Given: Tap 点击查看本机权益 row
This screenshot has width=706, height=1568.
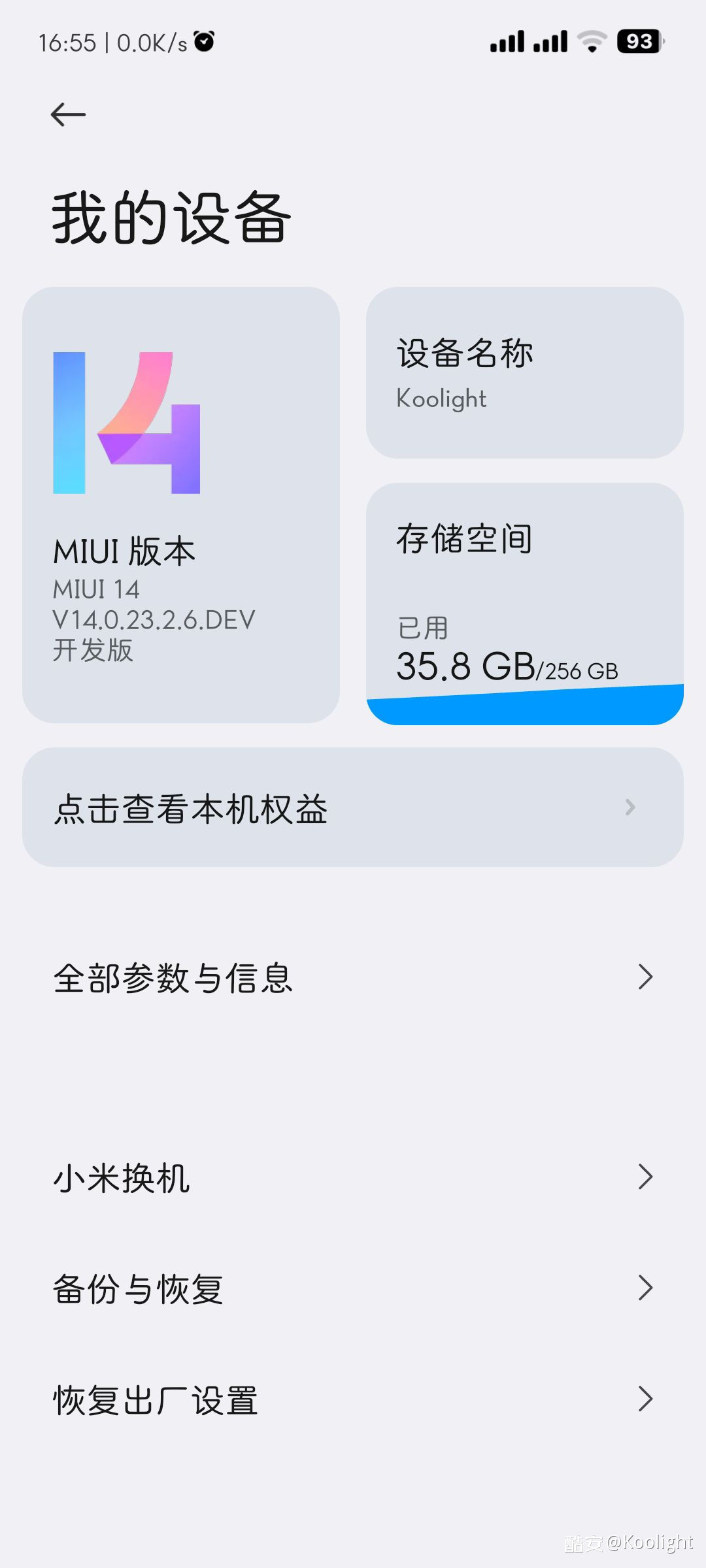Looking at the screenshot, I should click(x=353, y=808).
